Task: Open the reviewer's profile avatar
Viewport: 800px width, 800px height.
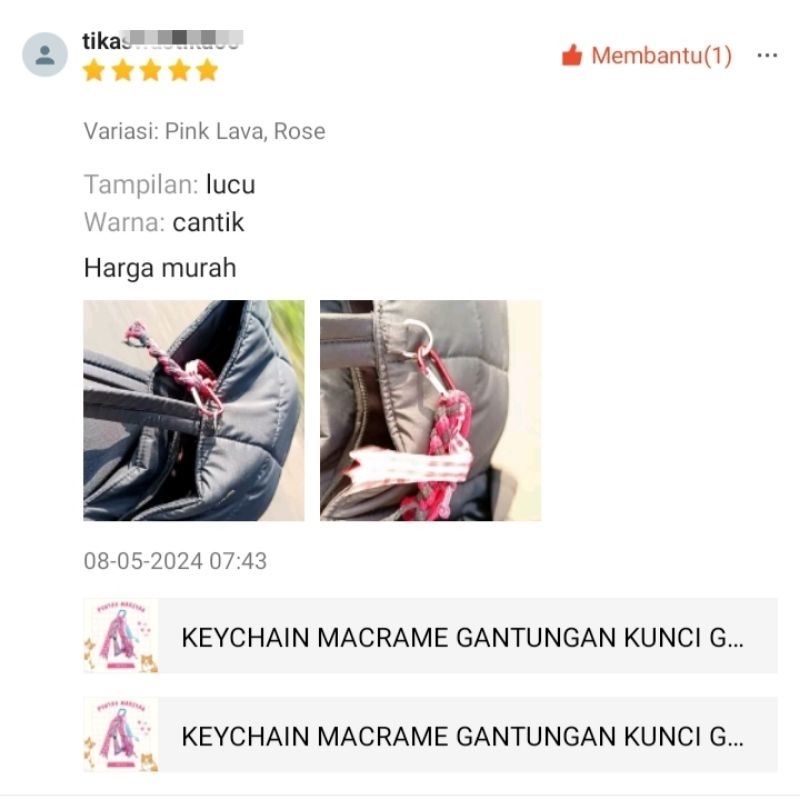Action: (x=45, y=55)
